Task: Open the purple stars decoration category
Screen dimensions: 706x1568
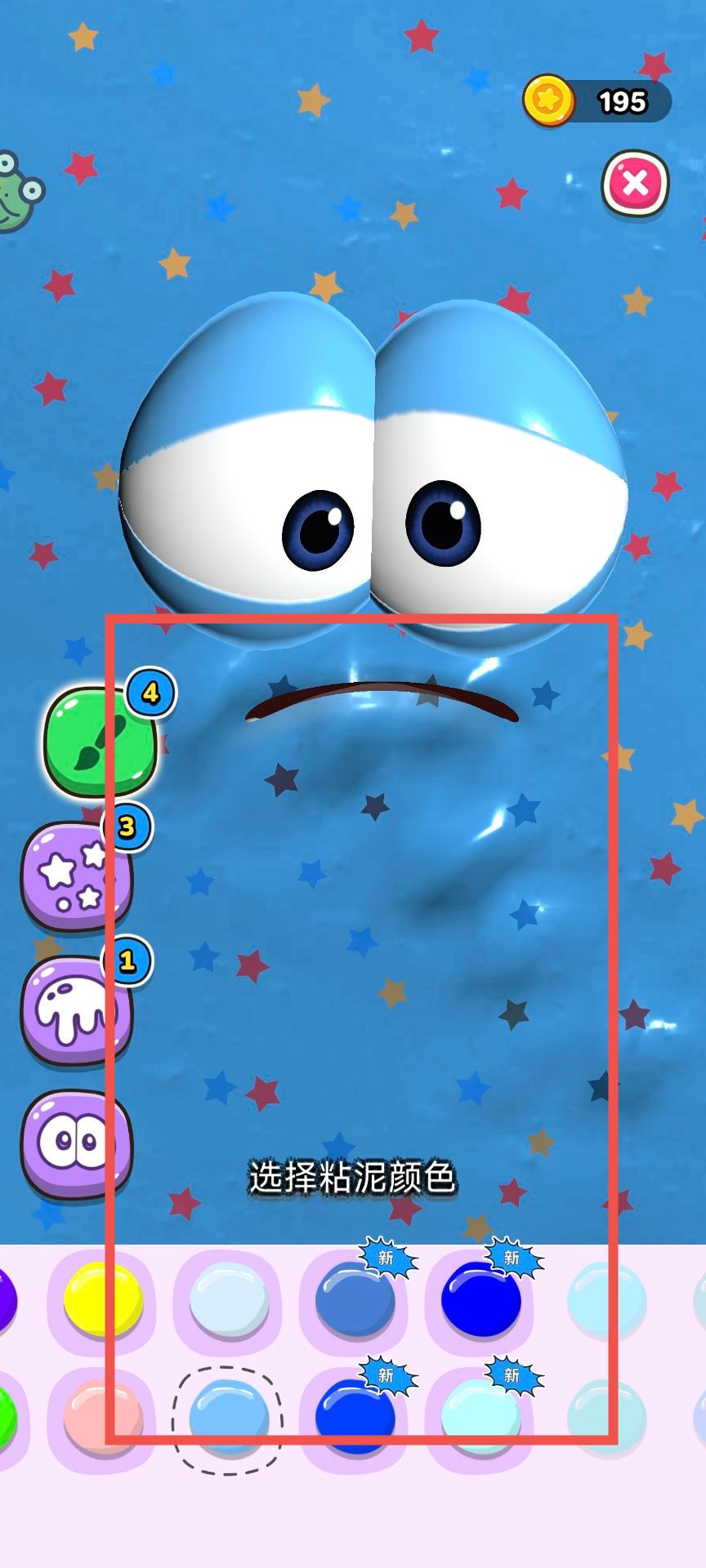Action: click(x=76, y=875)
